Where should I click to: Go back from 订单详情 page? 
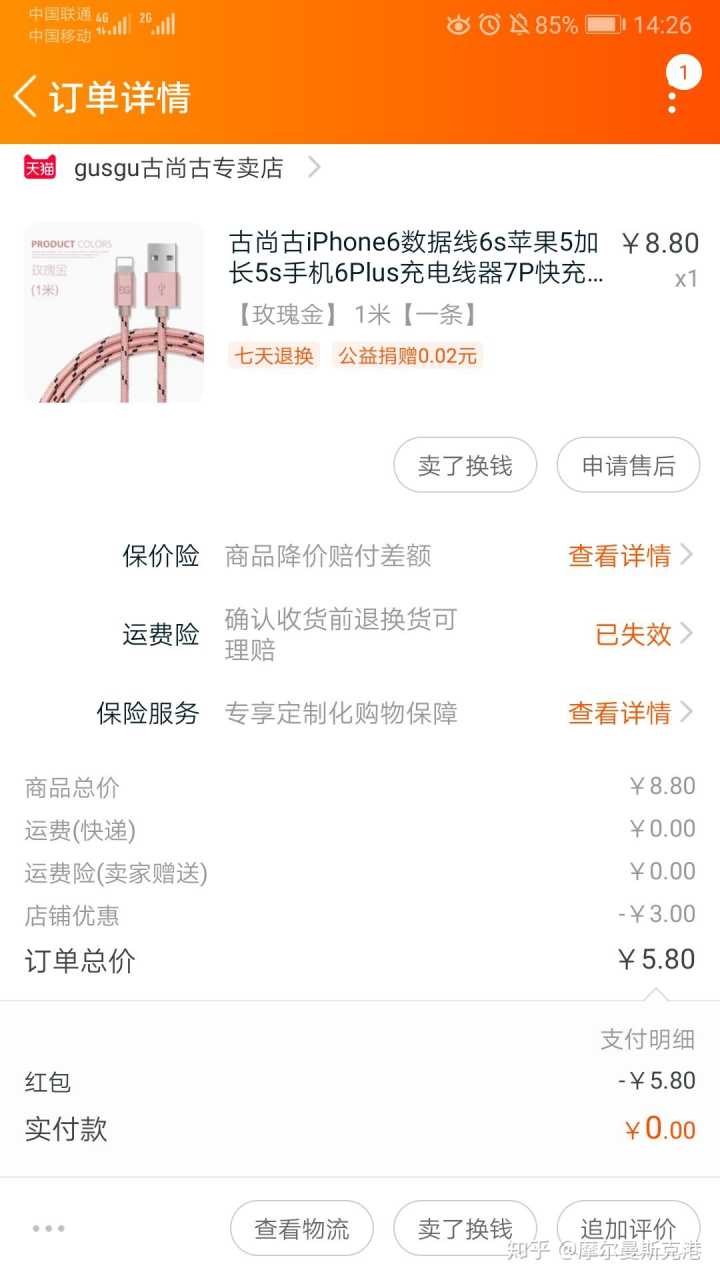[x=26, y=97]
